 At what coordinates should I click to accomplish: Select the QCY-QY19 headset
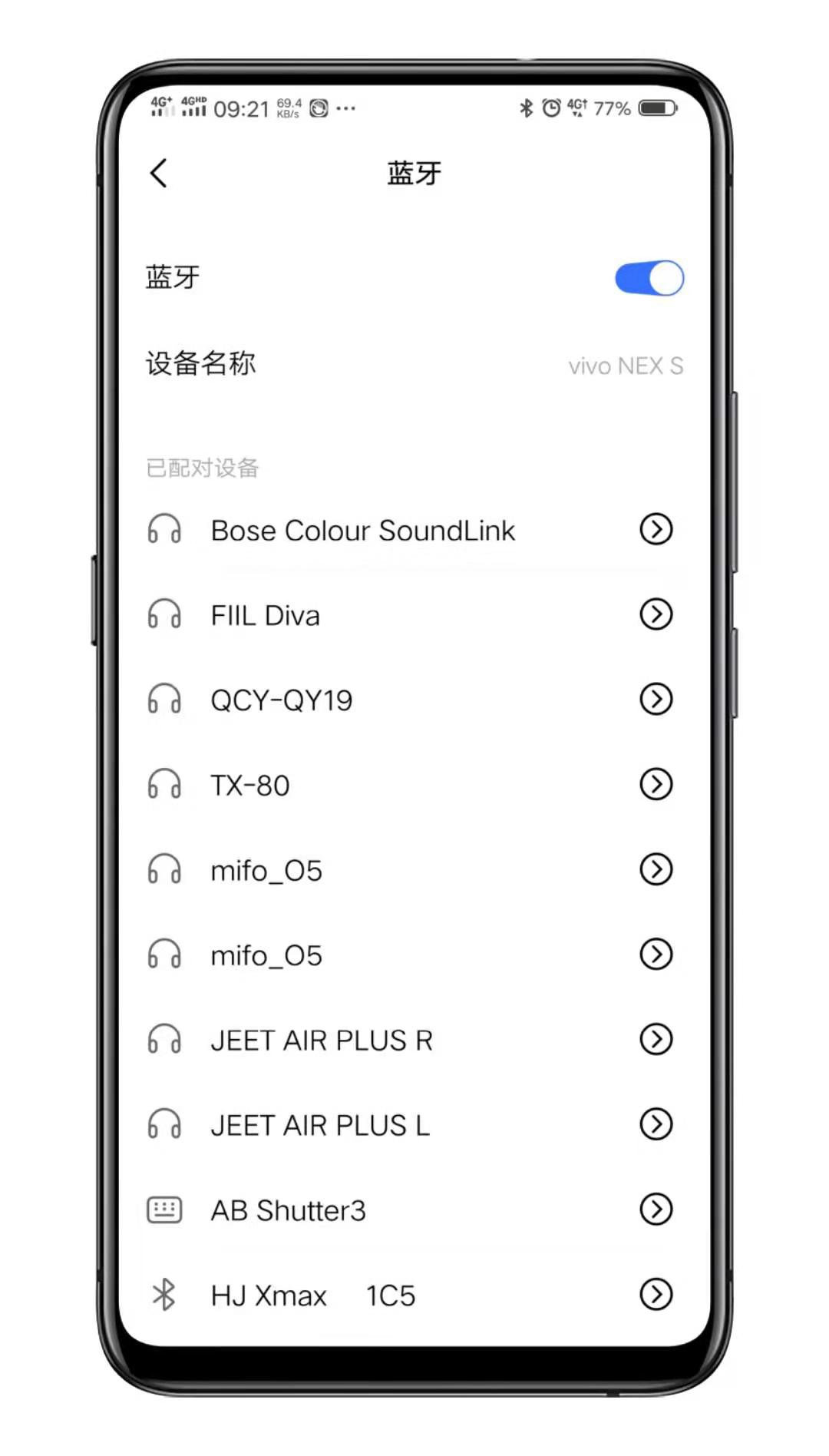coord(281,700)
